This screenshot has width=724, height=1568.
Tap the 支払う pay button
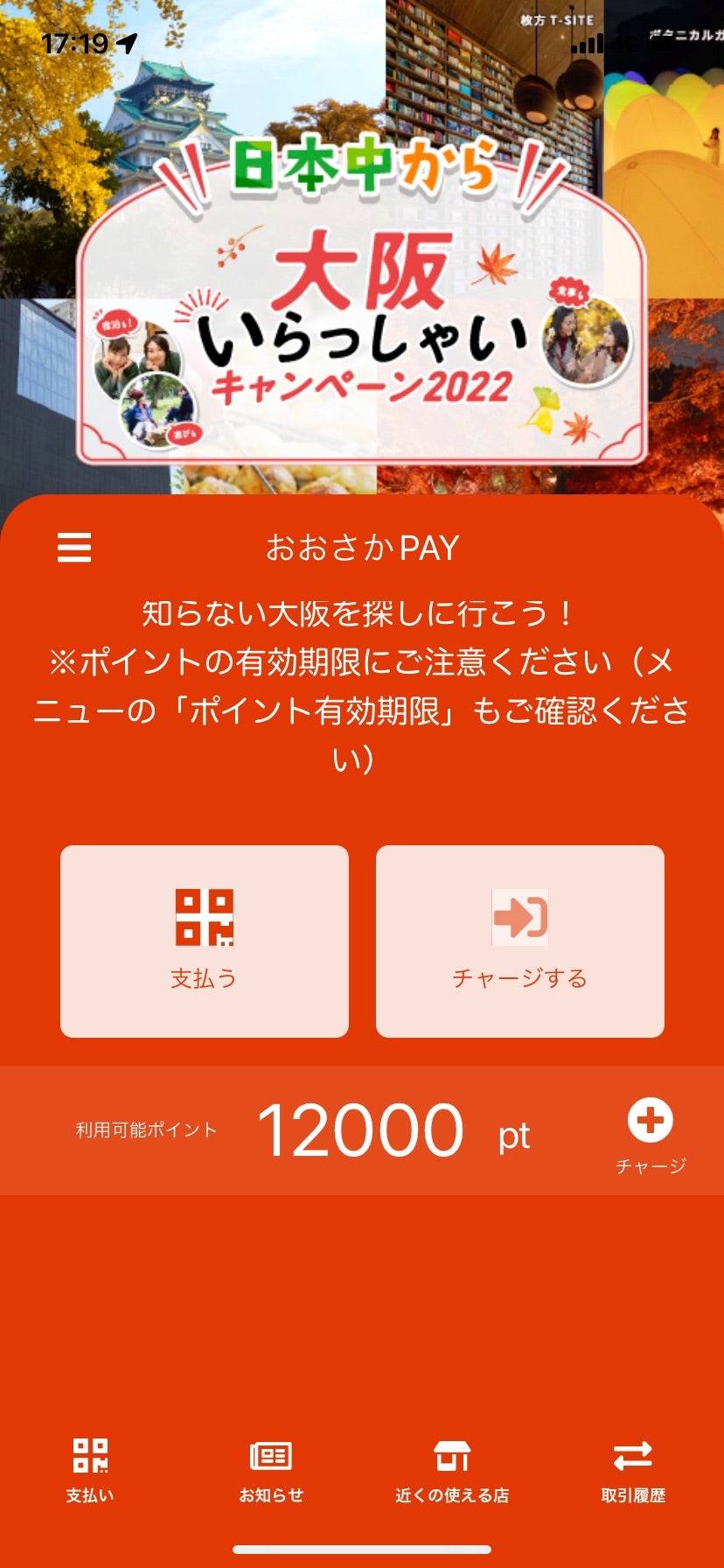pos(205,941)
